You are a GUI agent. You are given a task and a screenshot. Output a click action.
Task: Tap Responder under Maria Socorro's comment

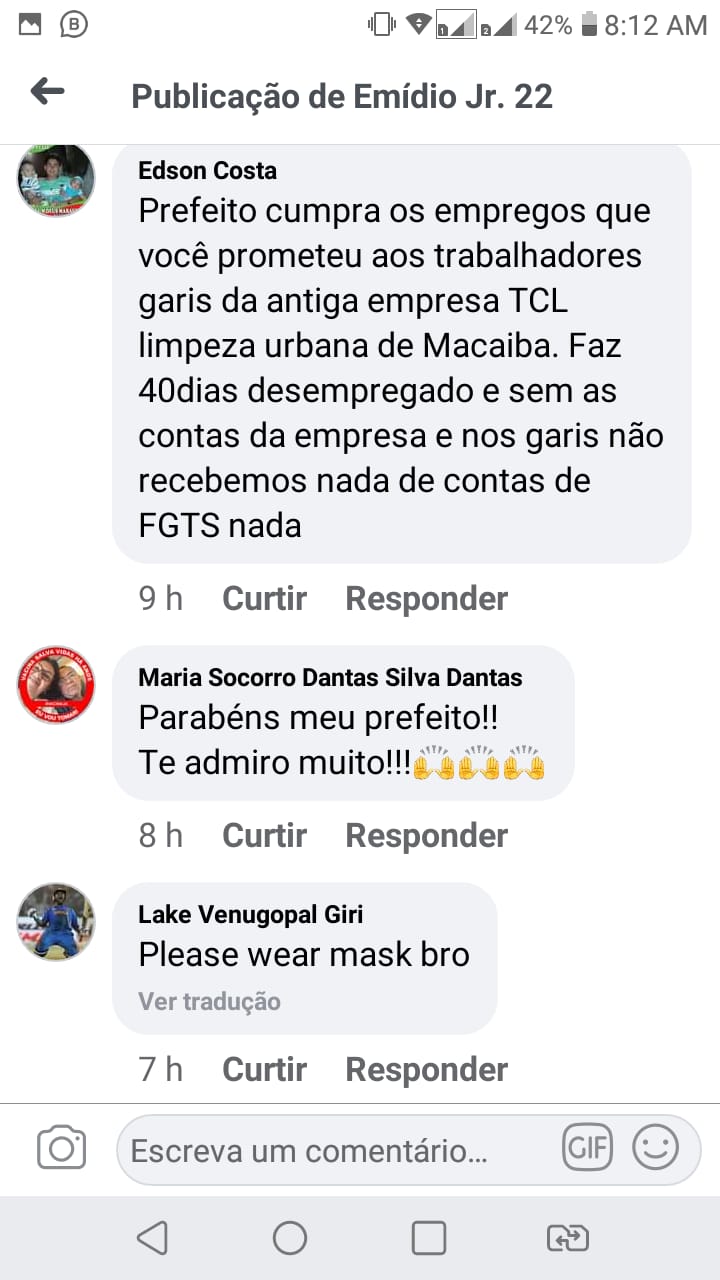click(426, 835)
